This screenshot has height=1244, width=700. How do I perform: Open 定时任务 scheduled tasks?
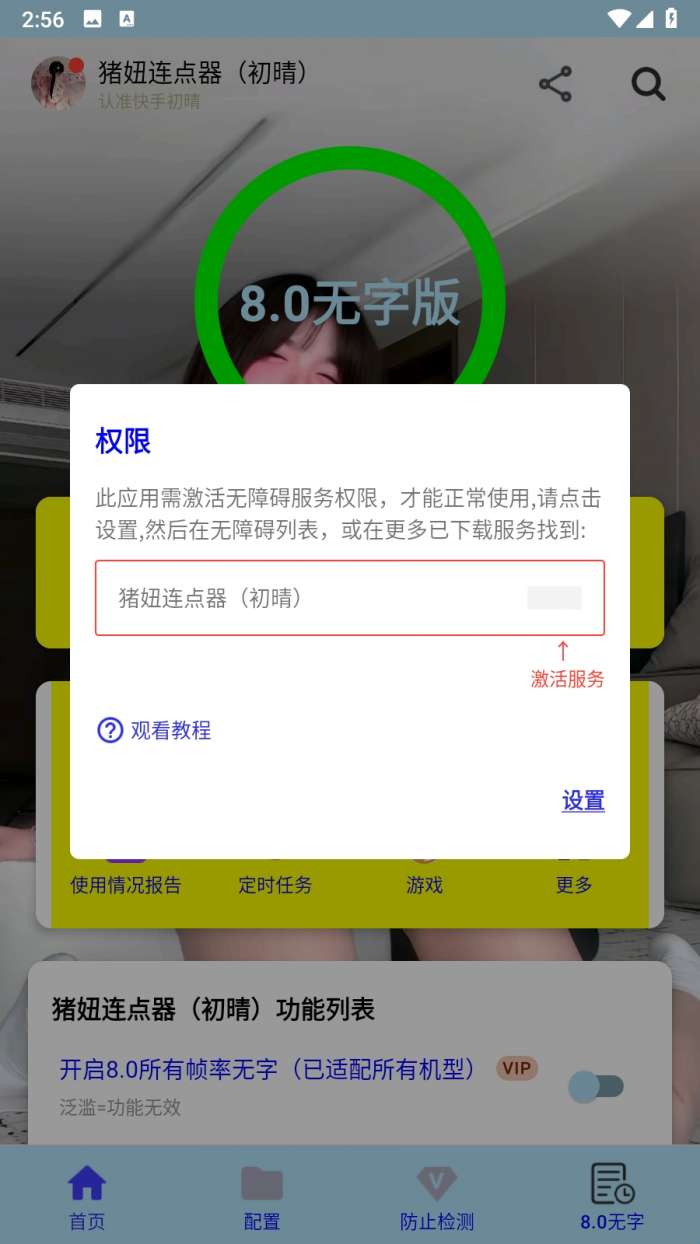[x=275, y=883]
